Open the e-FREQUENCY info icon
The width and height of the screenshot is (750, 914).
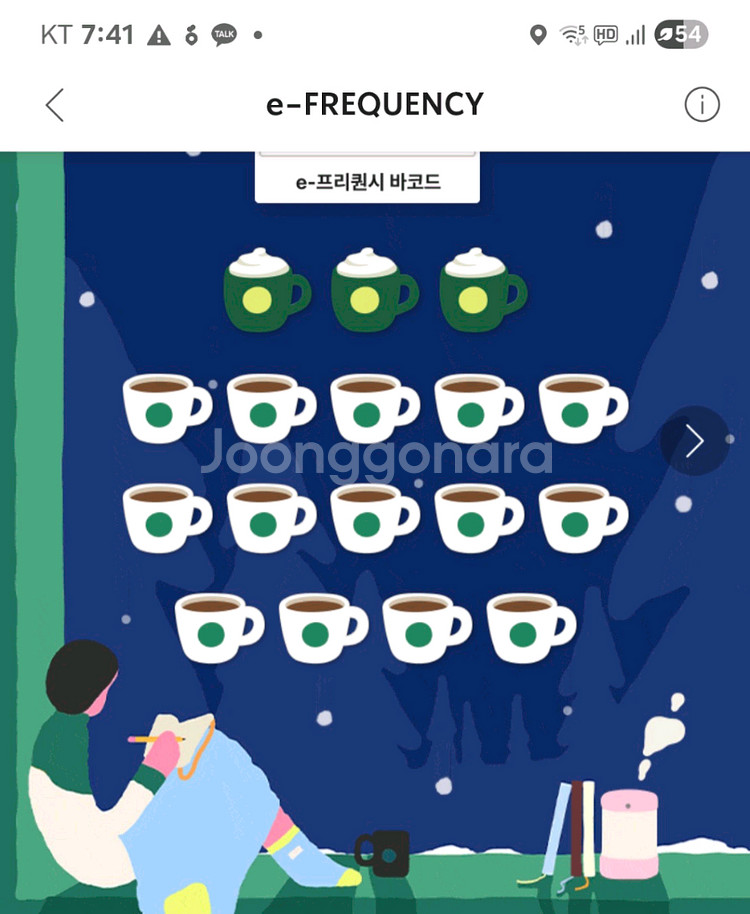pos(701,104)
